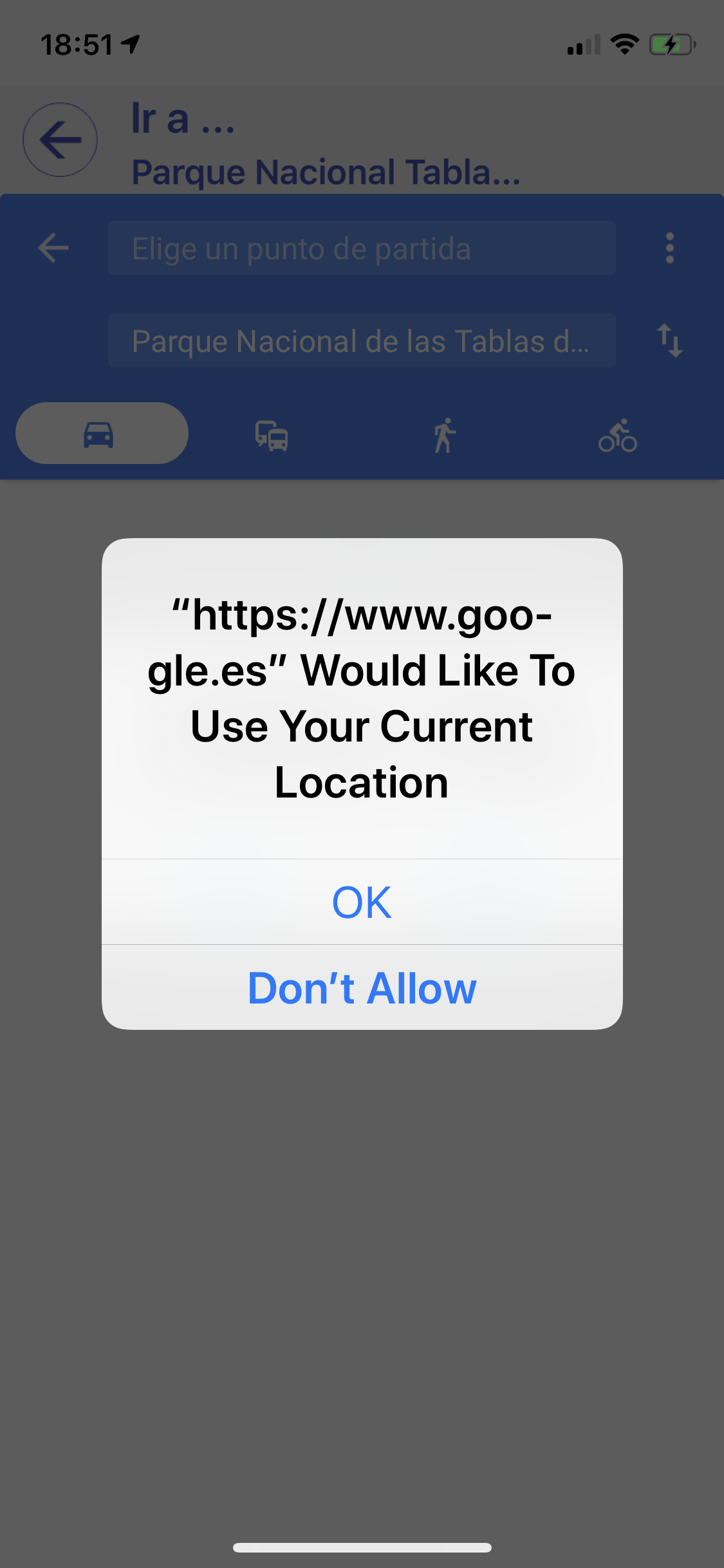Go back using the circled arrow
724x1568 pixels.
tap(60, 140)
